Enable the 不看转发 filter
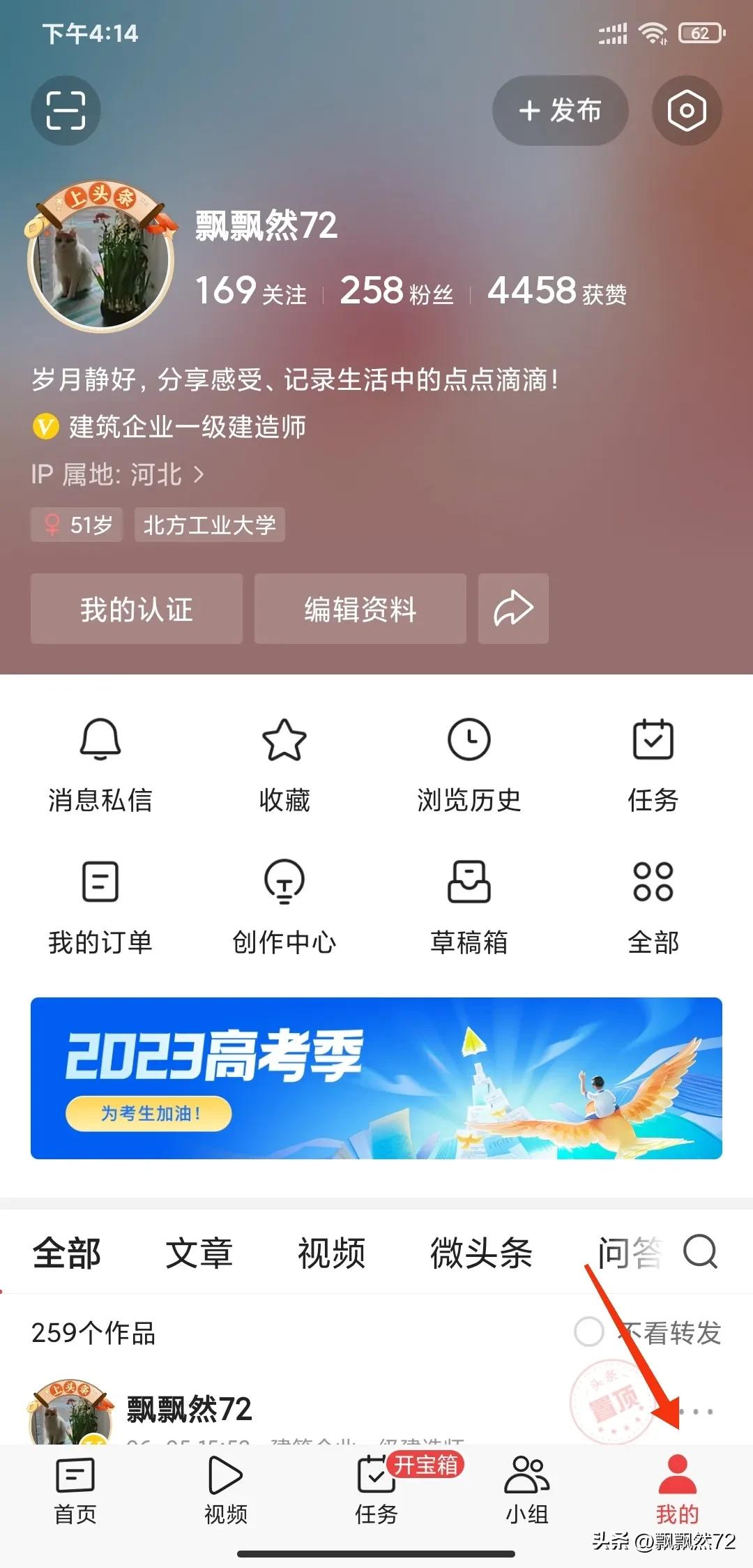 pos(589,1330)
